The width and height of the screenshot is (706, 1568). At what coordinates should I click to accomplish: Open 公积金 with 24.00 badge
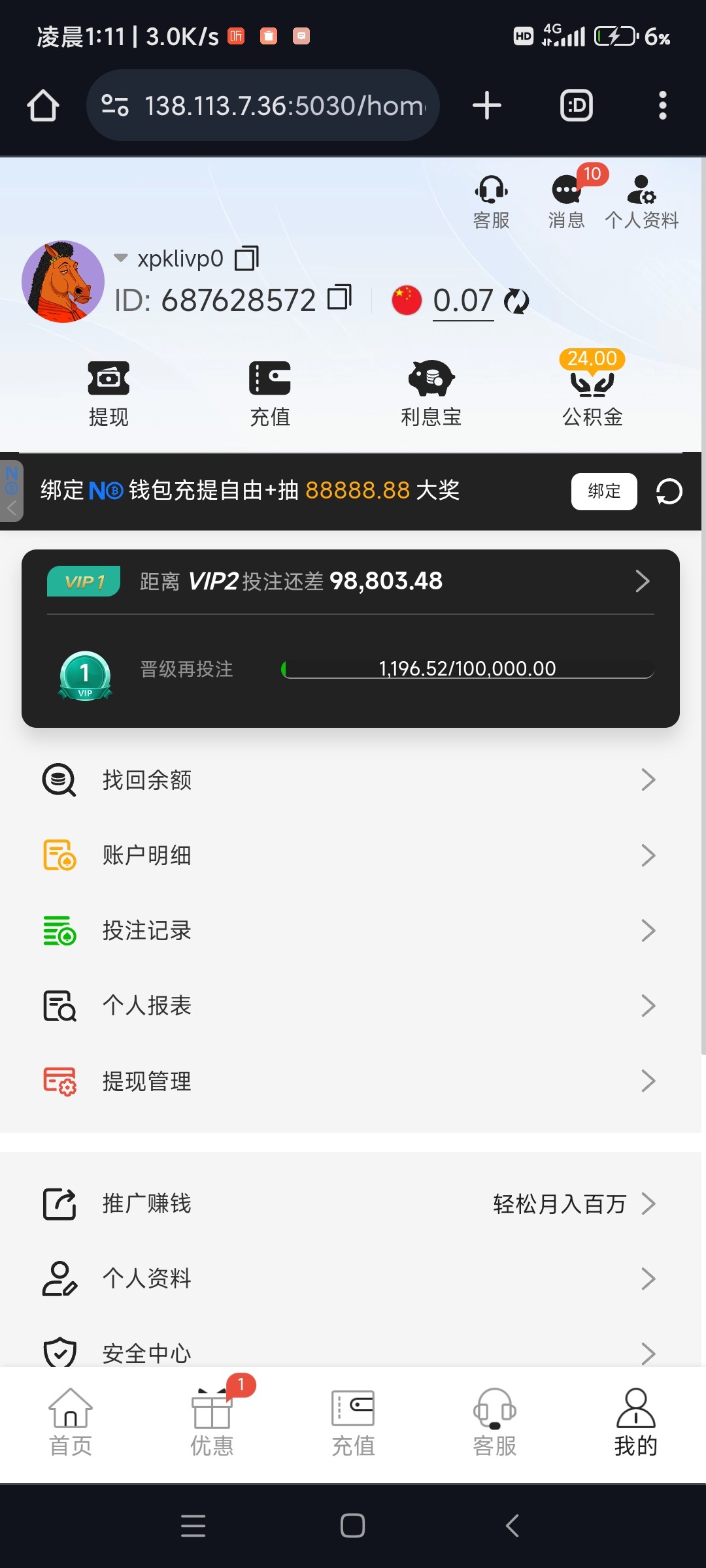click(592, 393)
